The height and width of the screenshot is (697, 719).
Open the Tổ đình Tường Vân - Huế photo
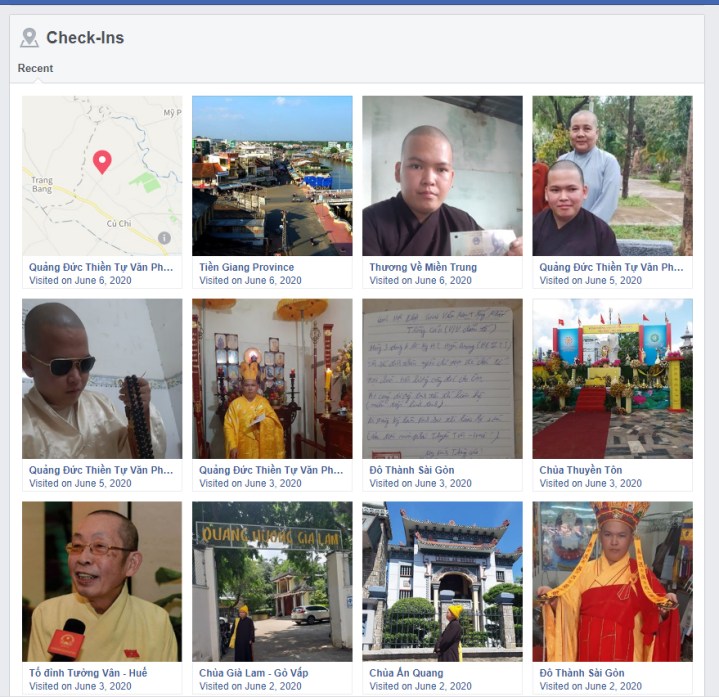(x=102, y=581)
